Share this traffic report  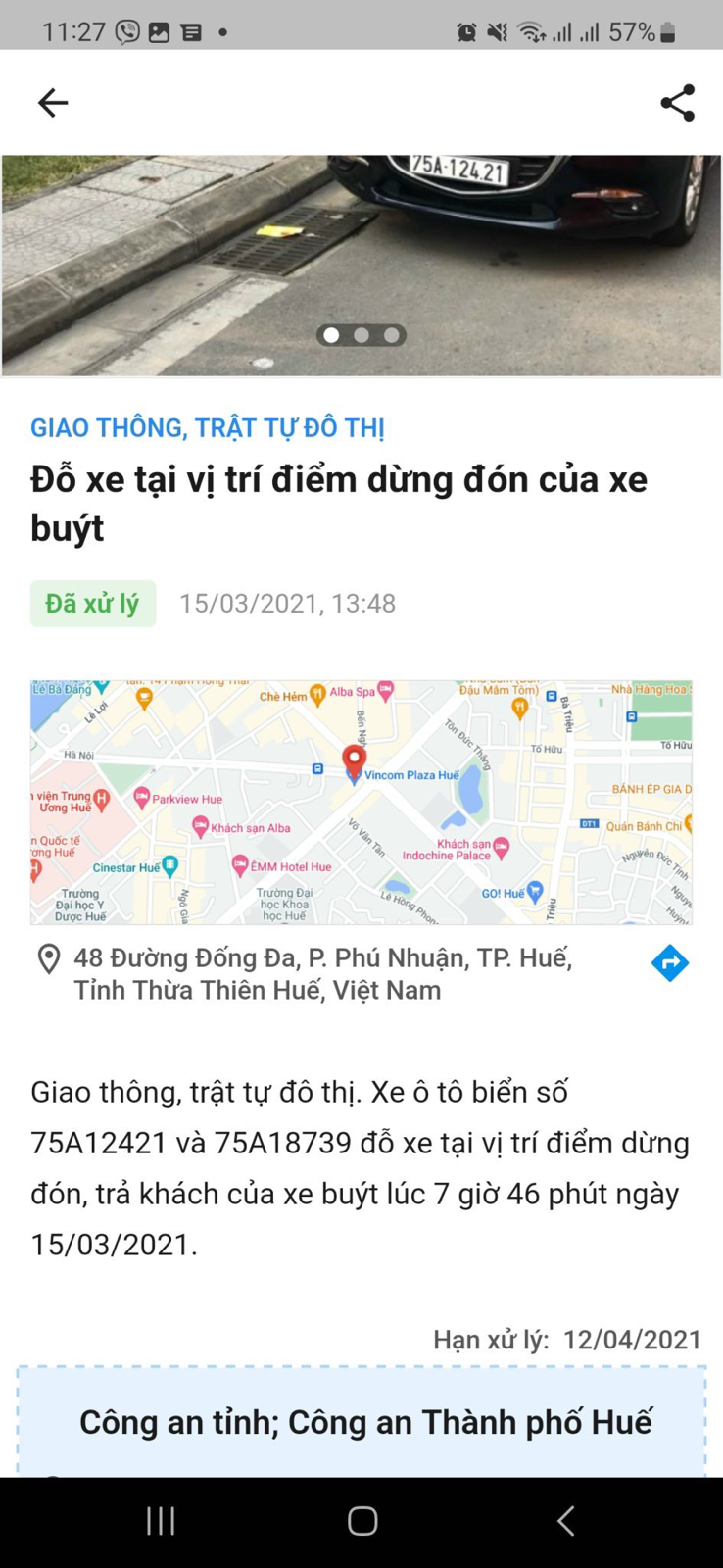pyautogui.click(x=677, y=103)
